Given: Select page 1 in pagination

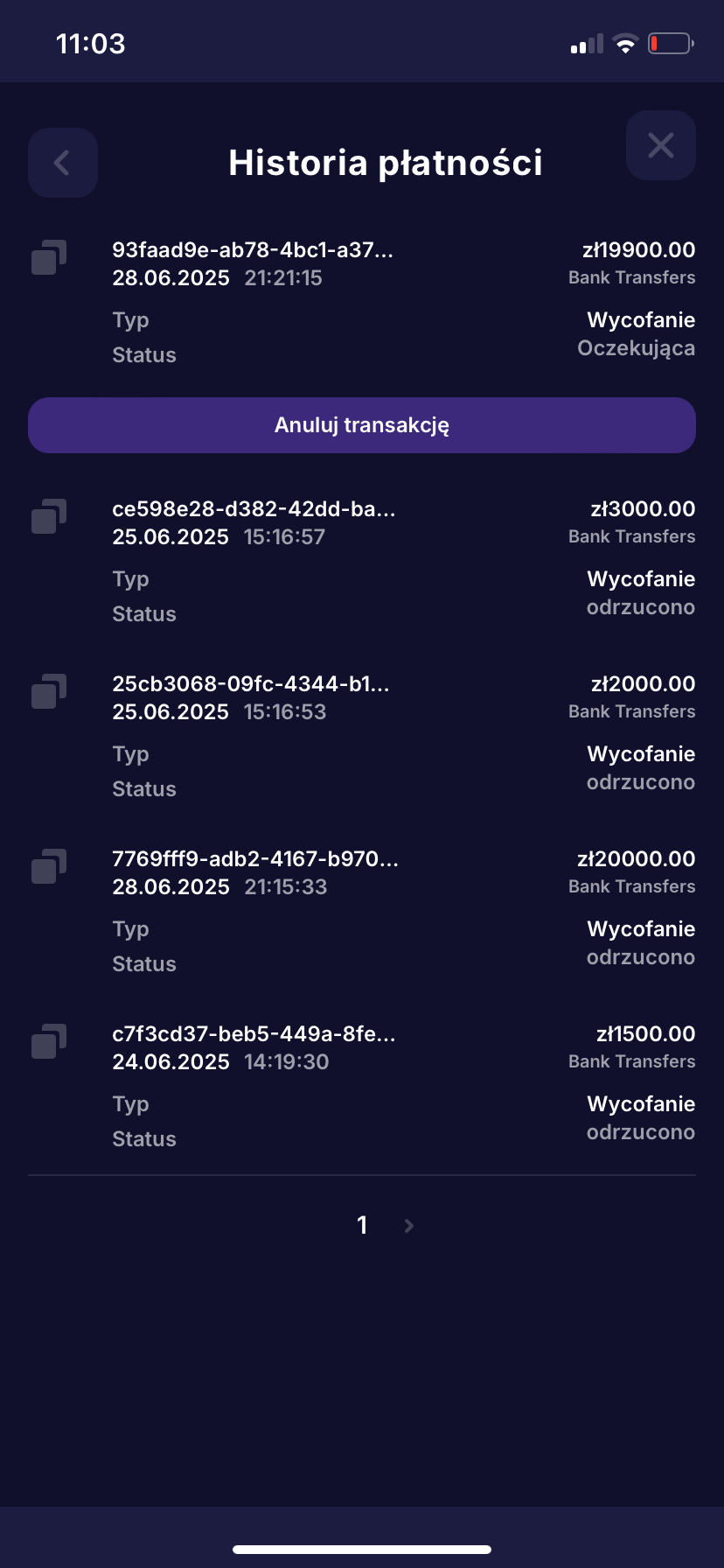Looking at the screenshot, I should (x=362, y=1226).
